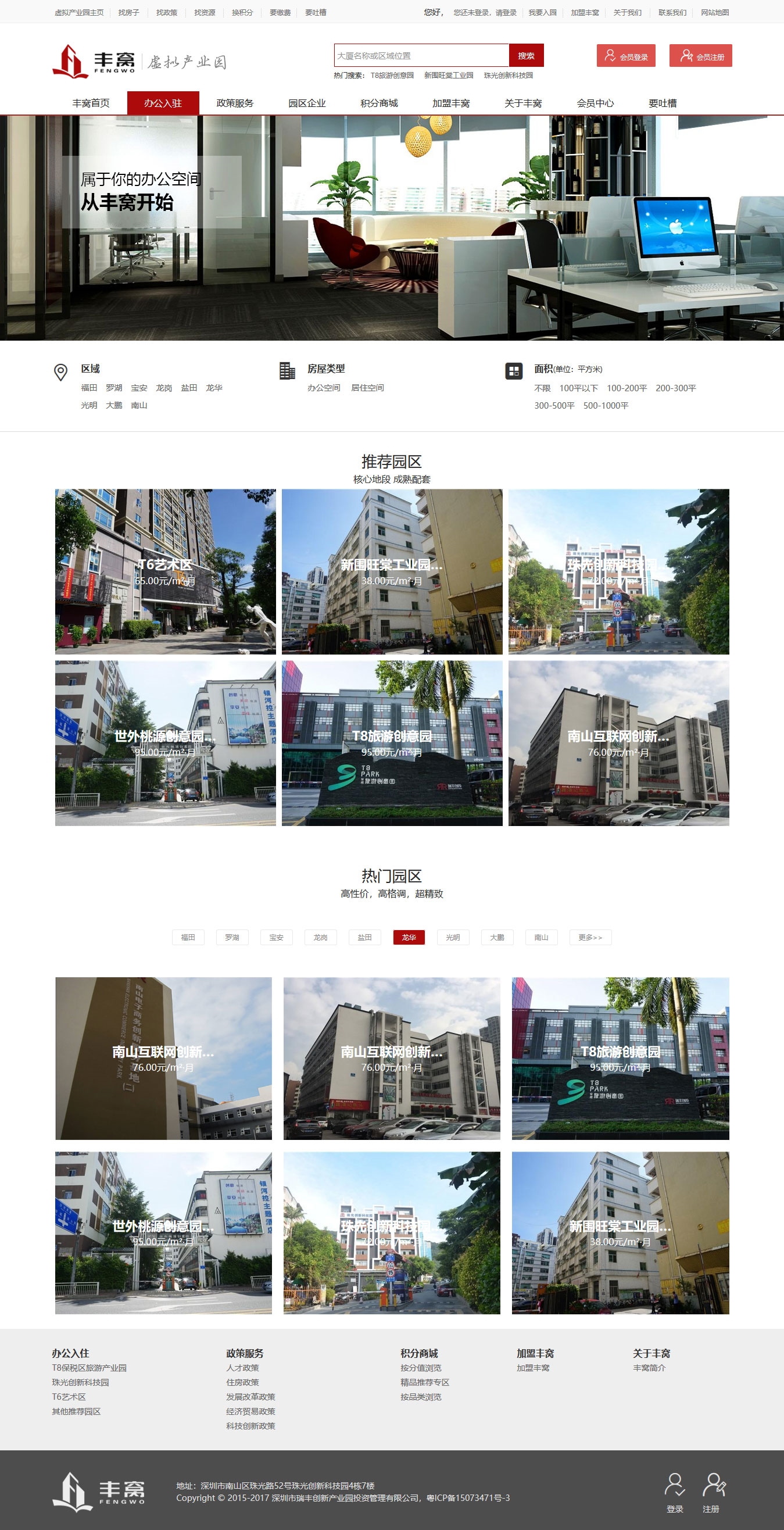Open the hot search link 珠光创新科技园
Viewport: 784px width, 1530px height.
tap(508, 76)
